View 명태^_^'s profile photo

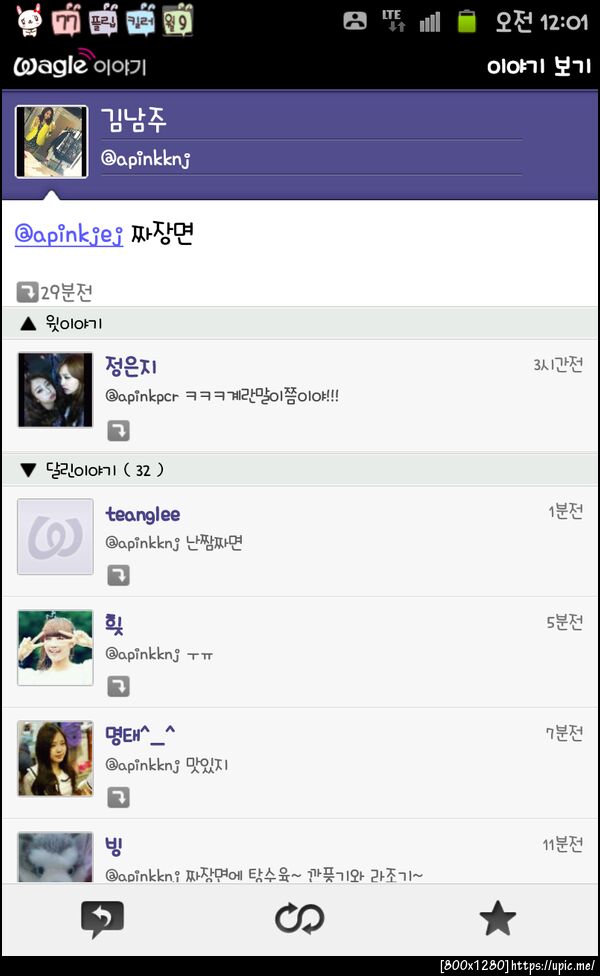click(55, 759)
